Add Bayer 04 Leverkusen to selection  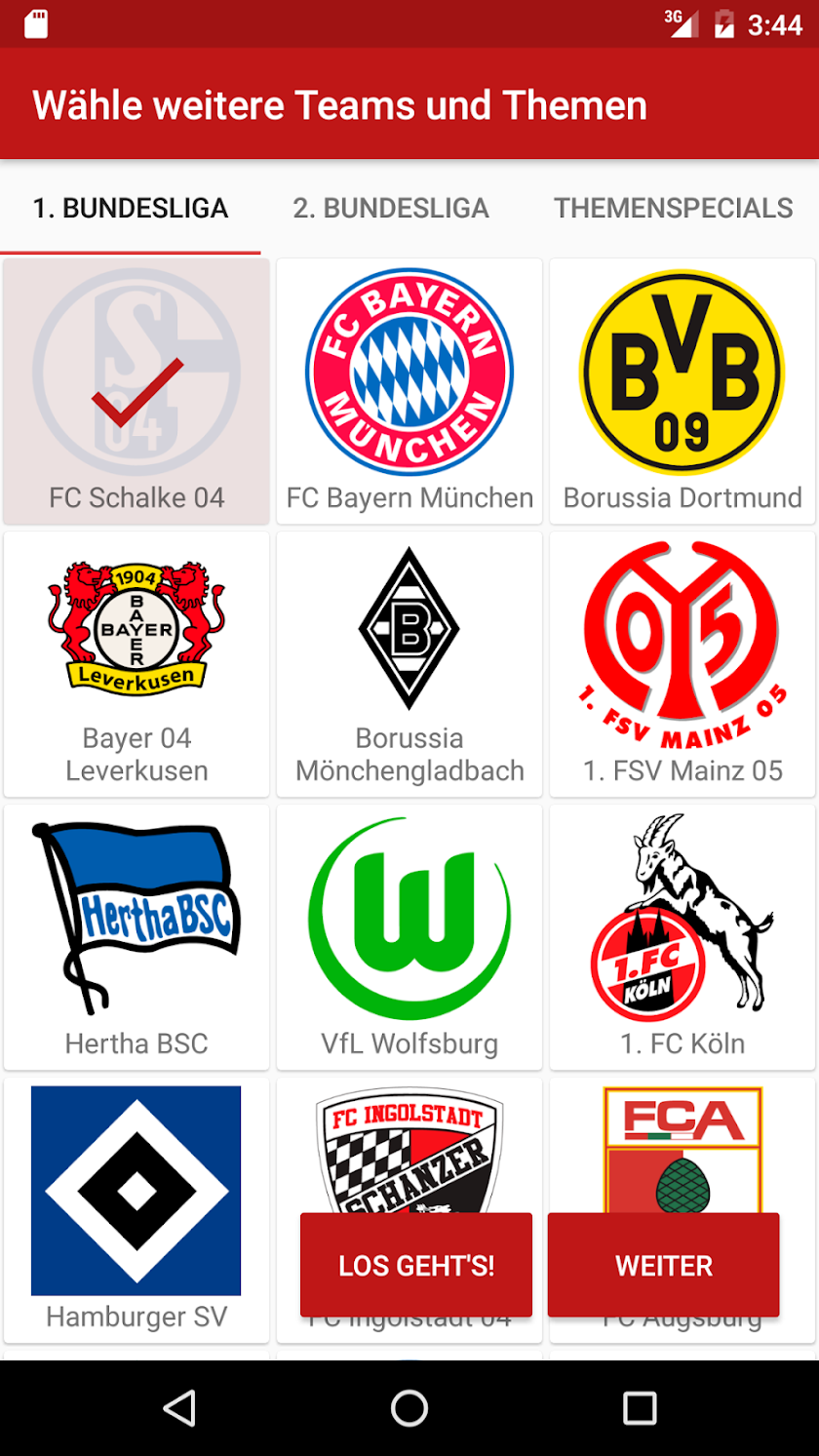click(x=136, y=663)
